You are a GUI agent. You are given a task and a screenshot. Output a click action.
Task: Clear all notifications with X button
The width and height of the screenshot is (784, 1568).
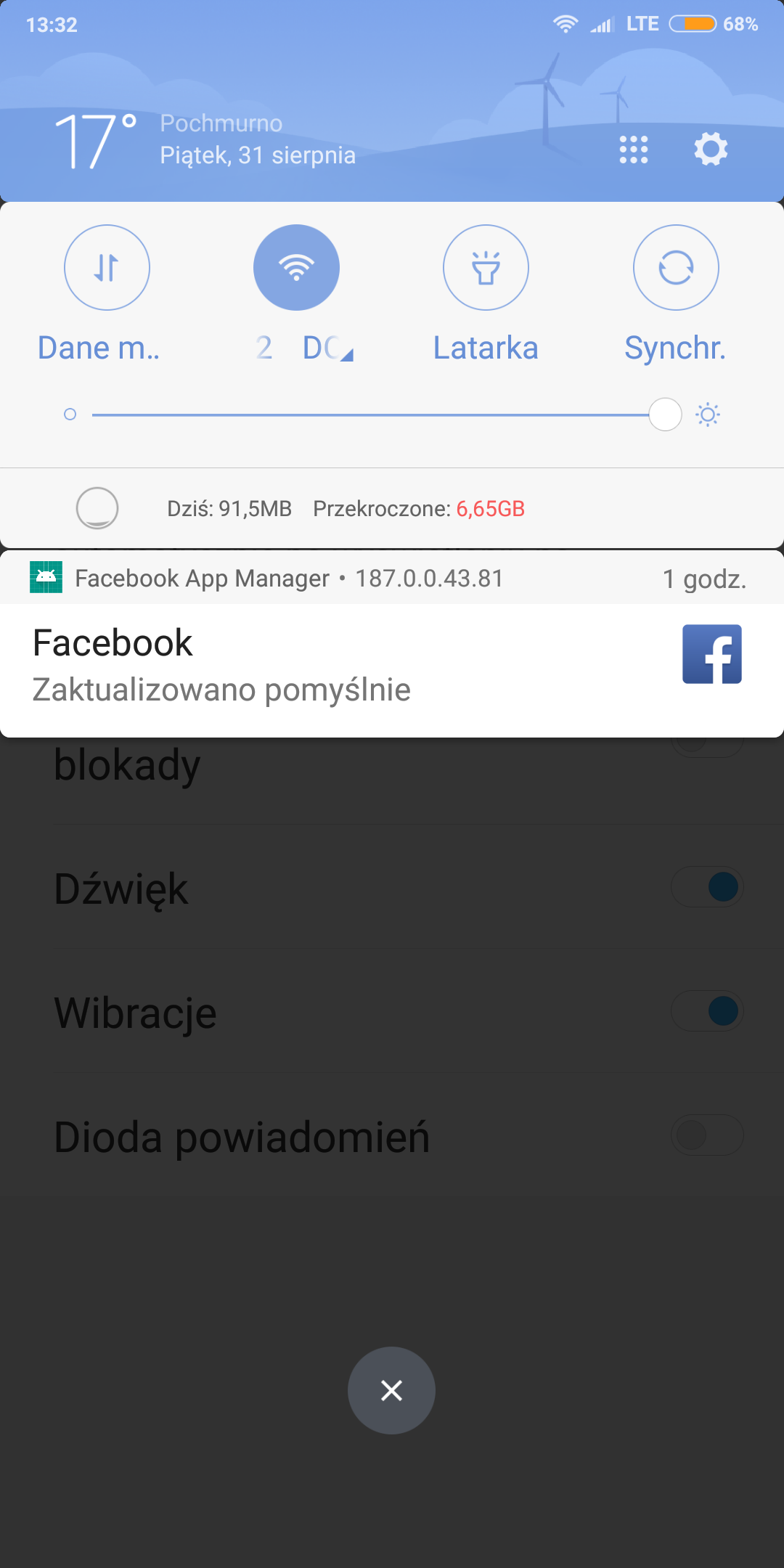click(391, 1390)
